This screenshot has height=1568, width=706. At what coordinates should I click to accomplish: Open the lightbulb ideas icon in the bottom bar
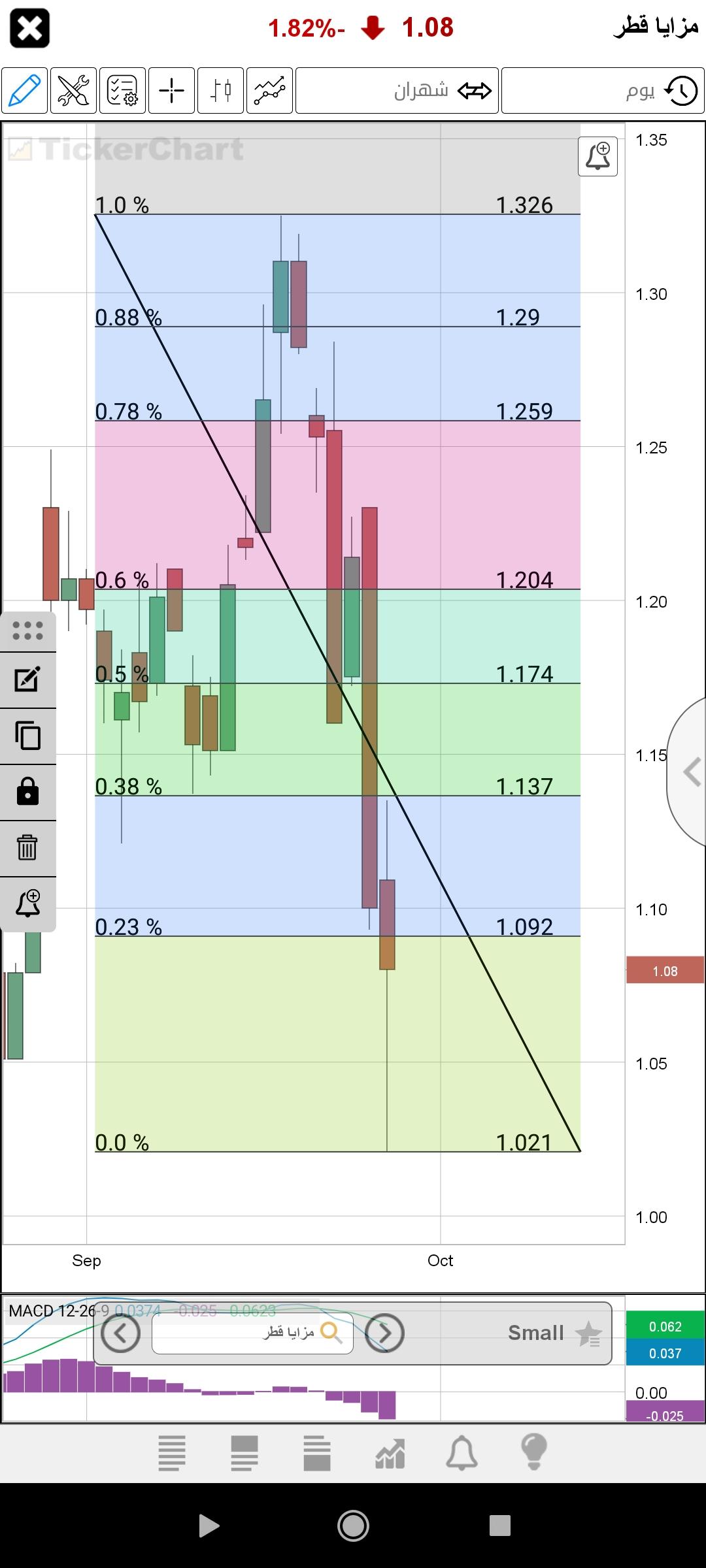point(533,1452)
